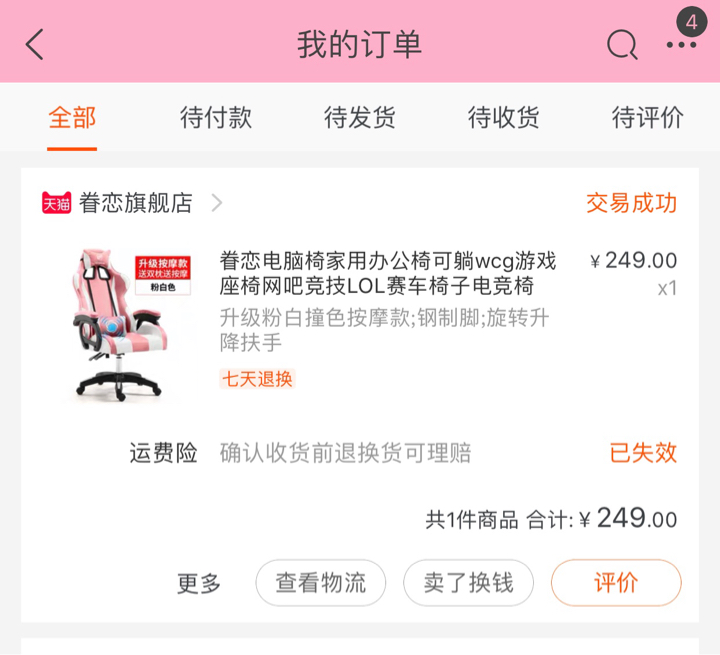Tap 更多 for more order options
This screenshot has height=655, width=720.
[x=199, y=583]
